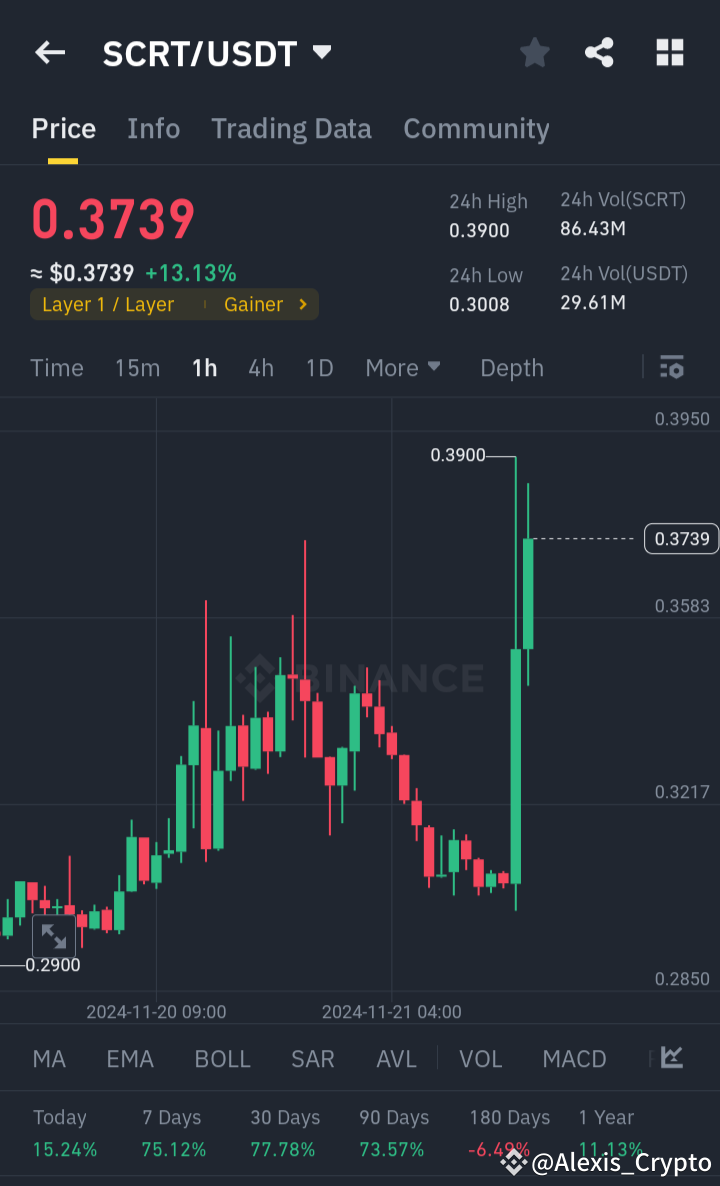Tap the back arrow to exit the pair

(49, 53)
